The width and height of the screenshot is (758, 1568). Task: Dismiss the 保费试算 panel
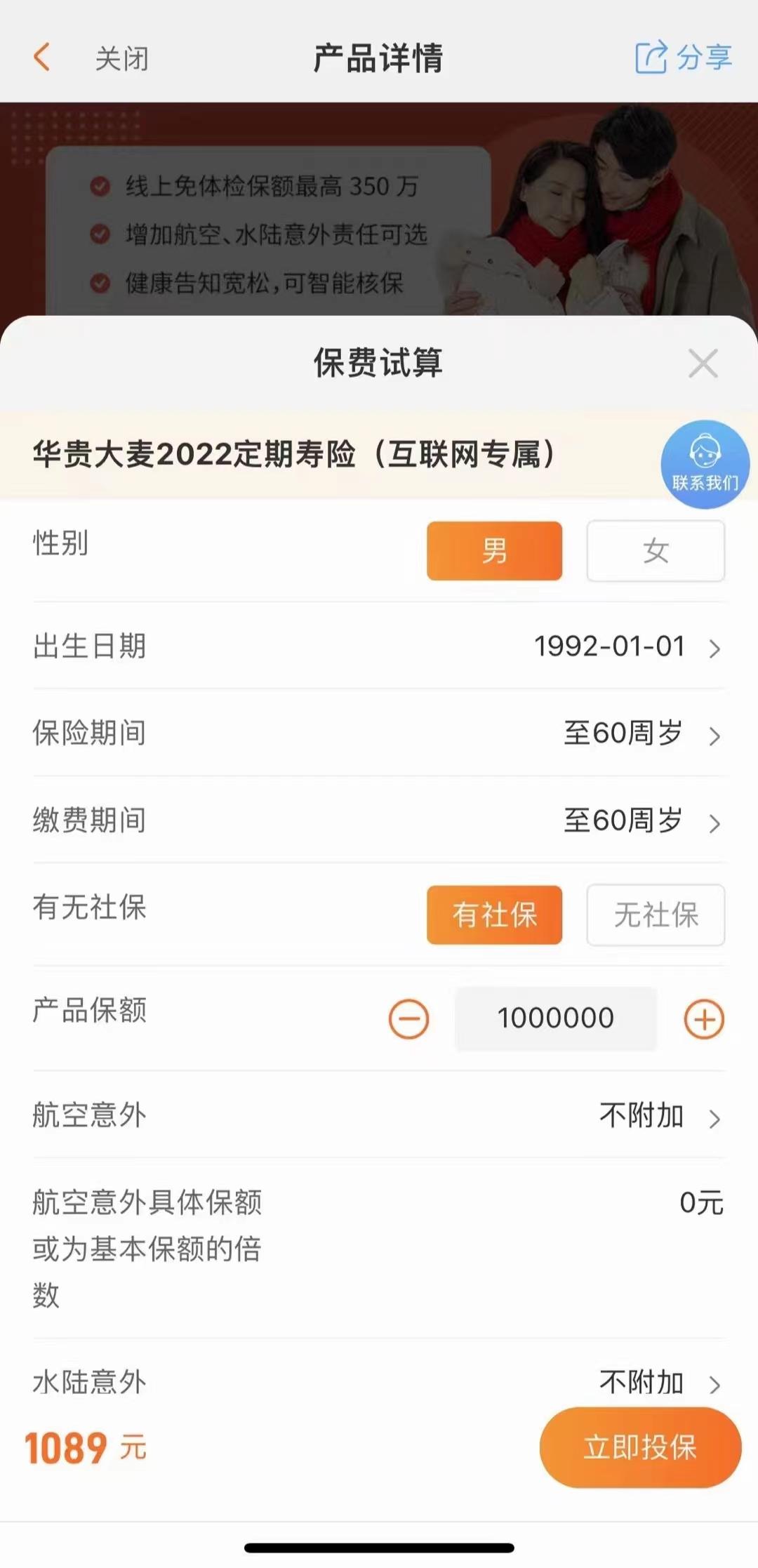703,363
